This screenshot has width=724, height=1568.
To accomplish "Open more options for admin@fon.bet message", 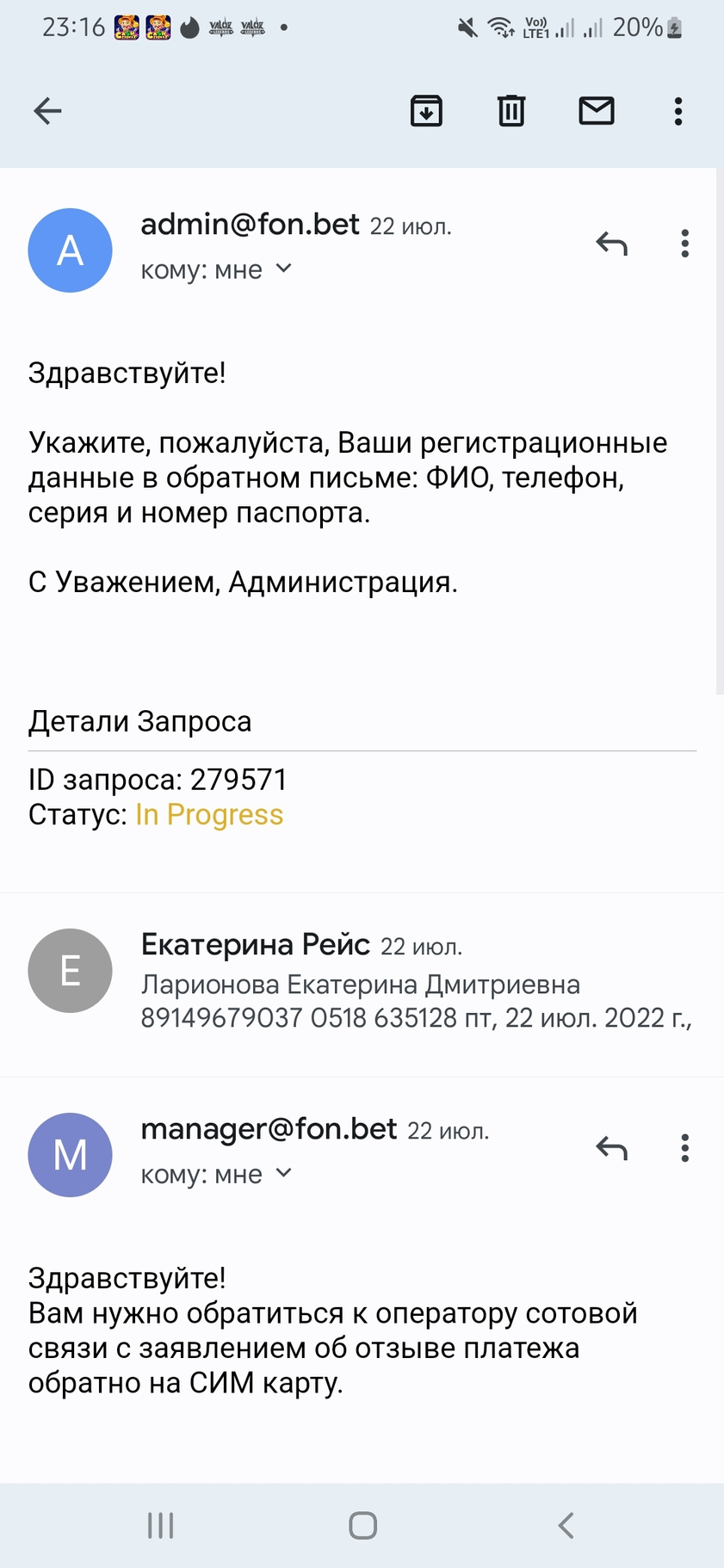I will click(x=685, y=244).
